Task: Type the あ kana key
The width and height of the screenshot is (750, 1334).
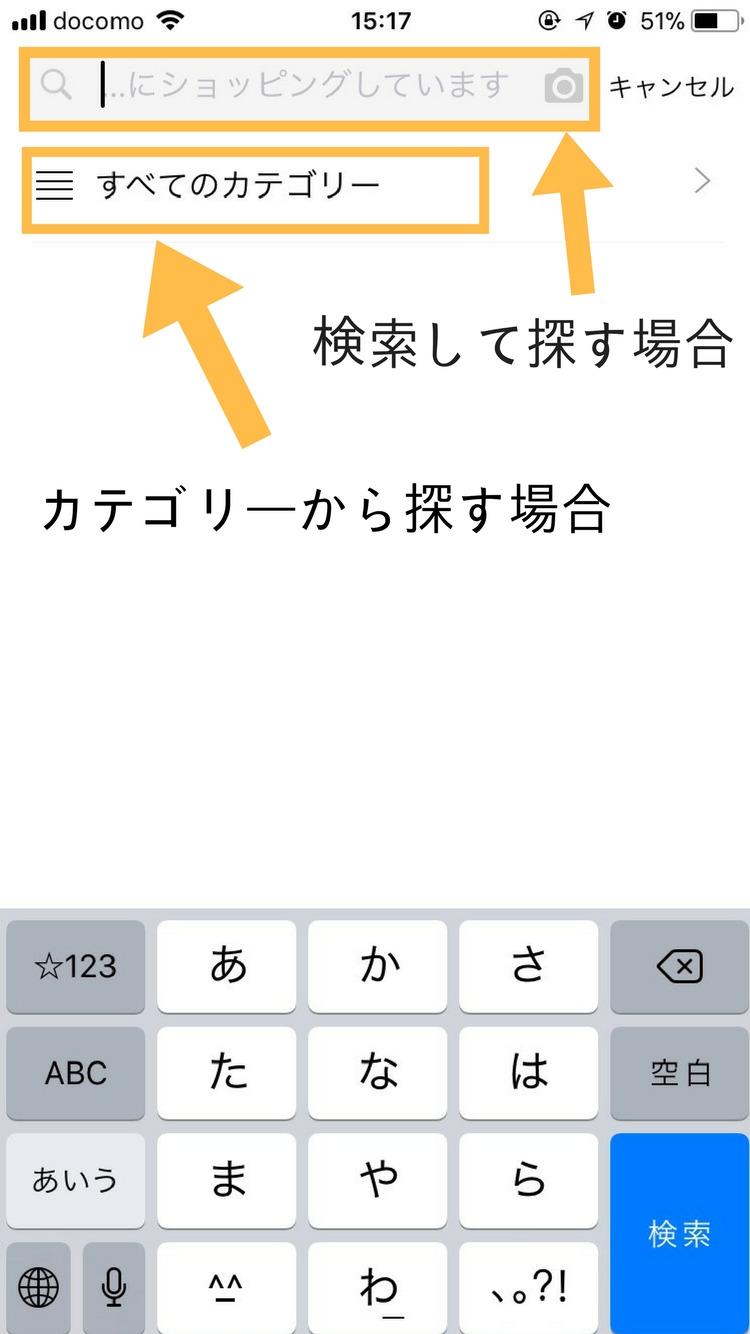Action: (227, 967)
